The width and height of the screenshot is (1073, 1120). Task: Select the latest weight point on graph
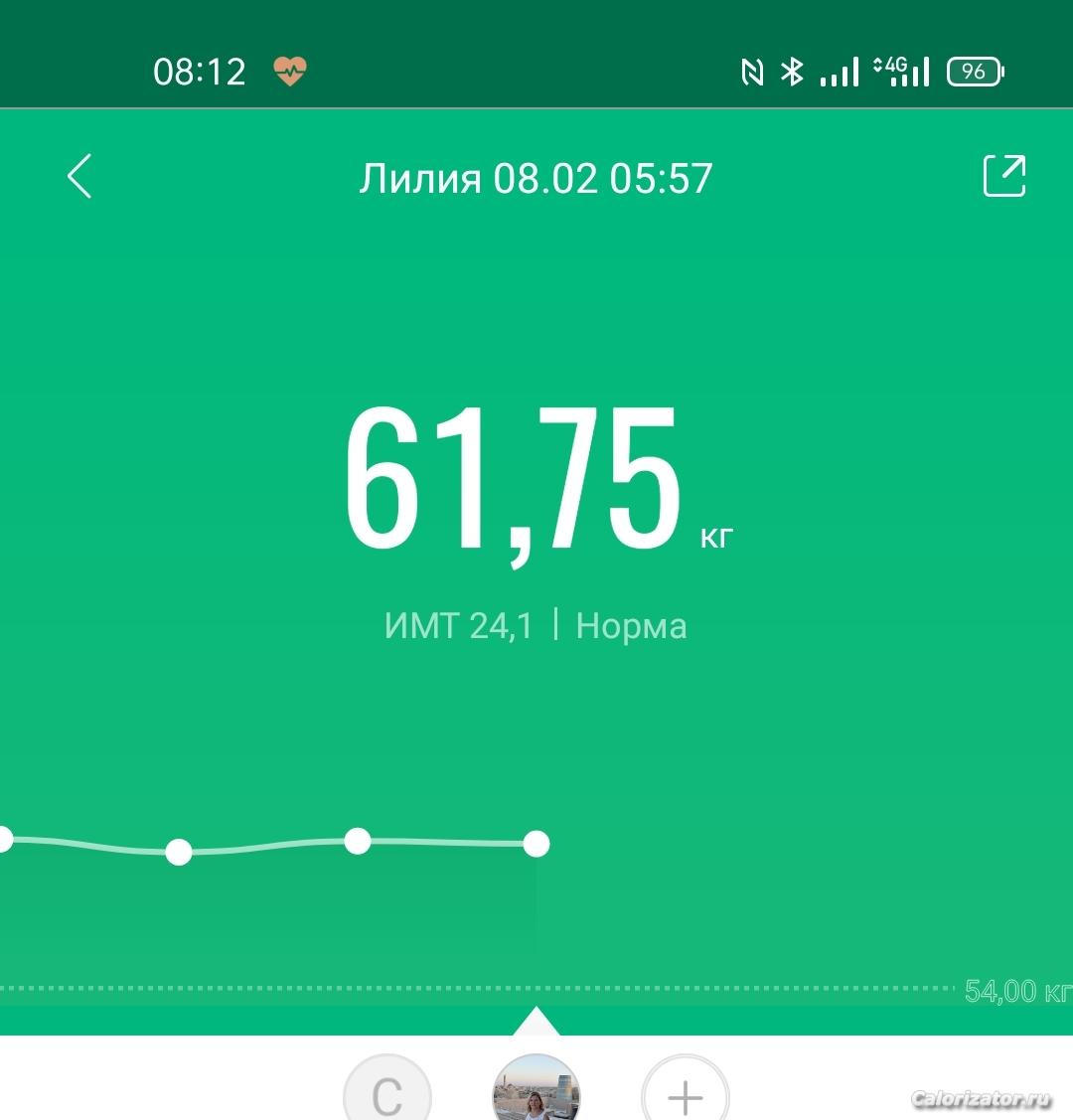point(536,844)
